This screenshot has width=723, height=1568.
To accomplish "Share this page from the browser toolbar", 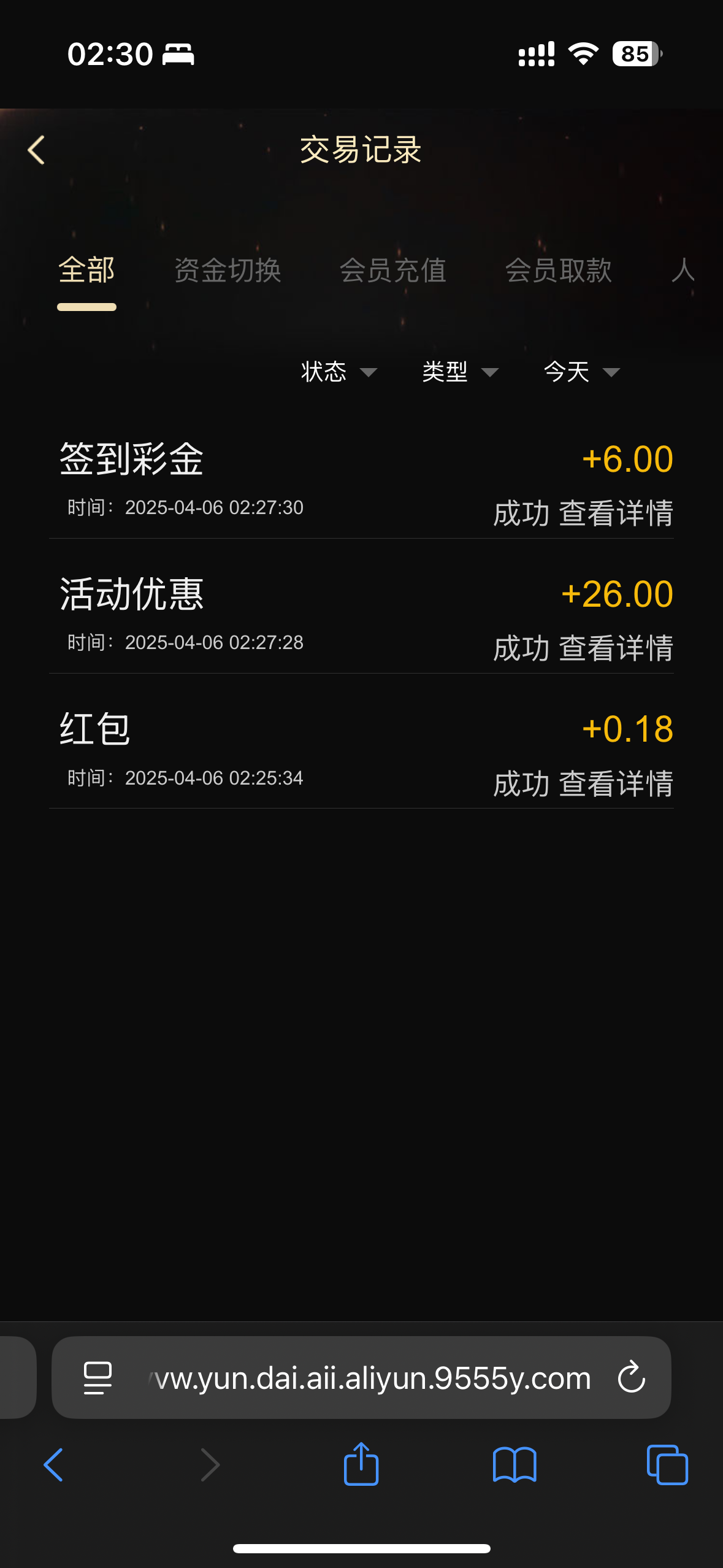I will pyautogui.click(x=361, y=1464).
